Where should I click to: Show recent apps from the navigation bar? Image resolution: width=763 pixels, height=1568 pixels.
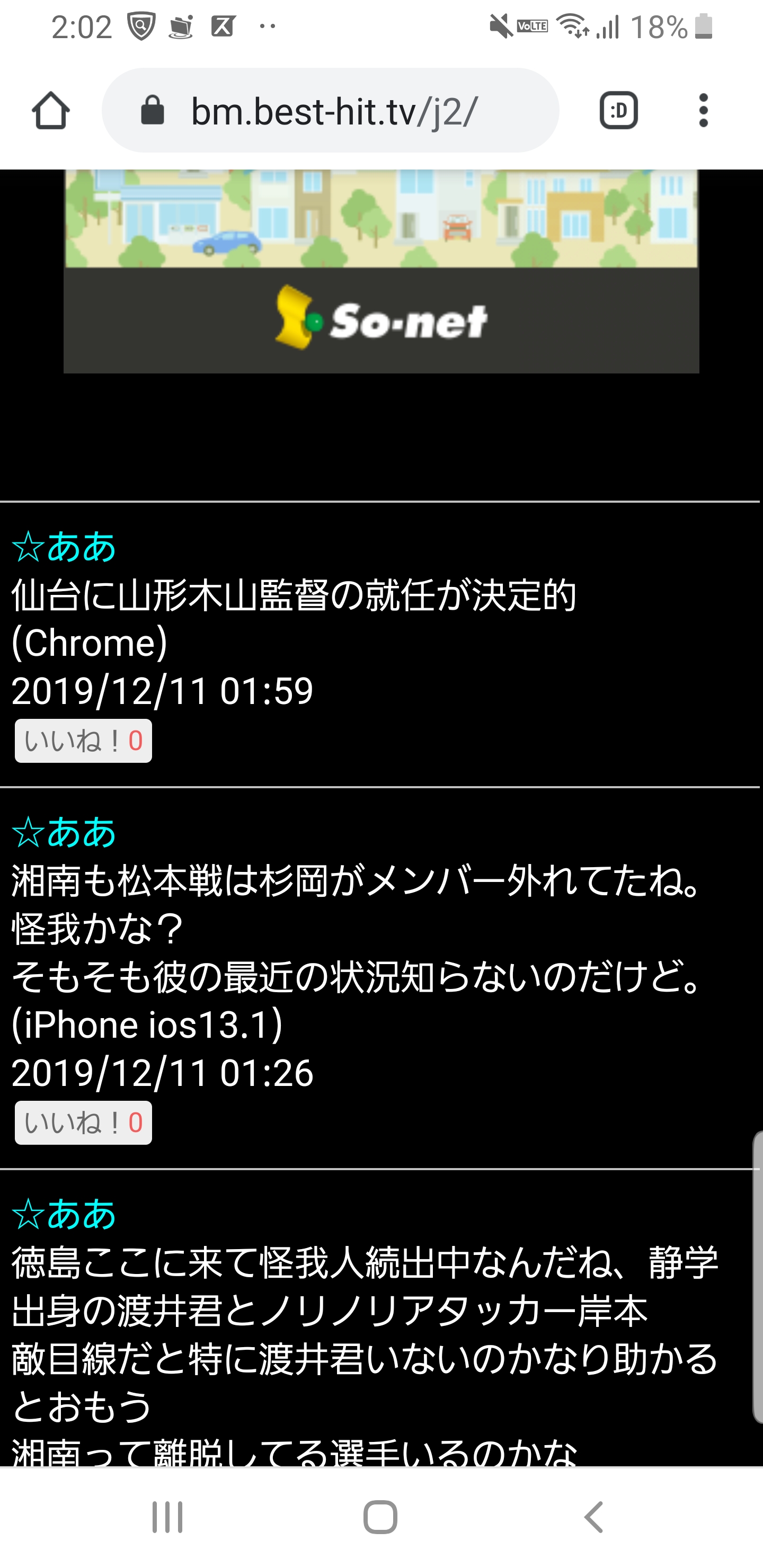(167, 1517)
